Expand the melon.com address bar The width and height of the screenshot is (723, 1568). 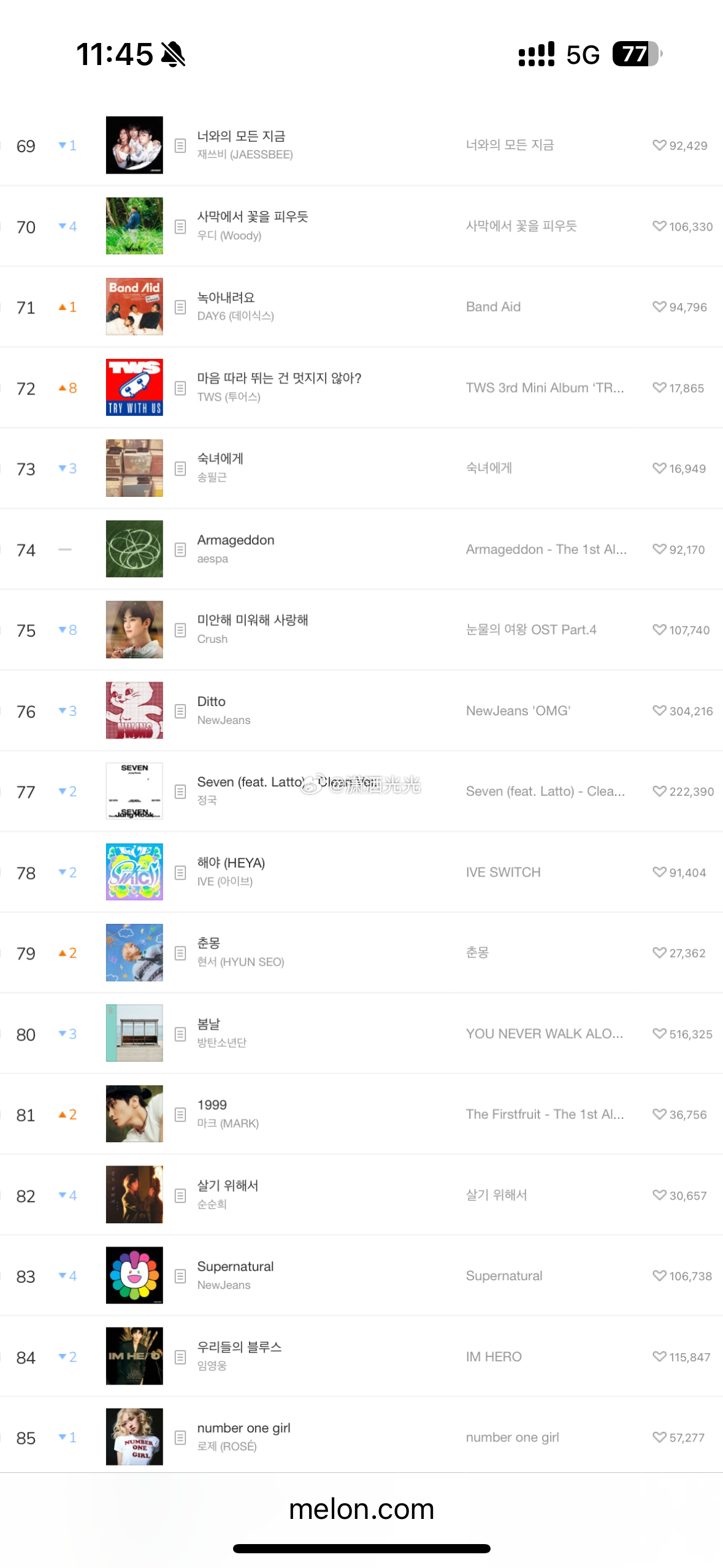[x=361, y=1509]
